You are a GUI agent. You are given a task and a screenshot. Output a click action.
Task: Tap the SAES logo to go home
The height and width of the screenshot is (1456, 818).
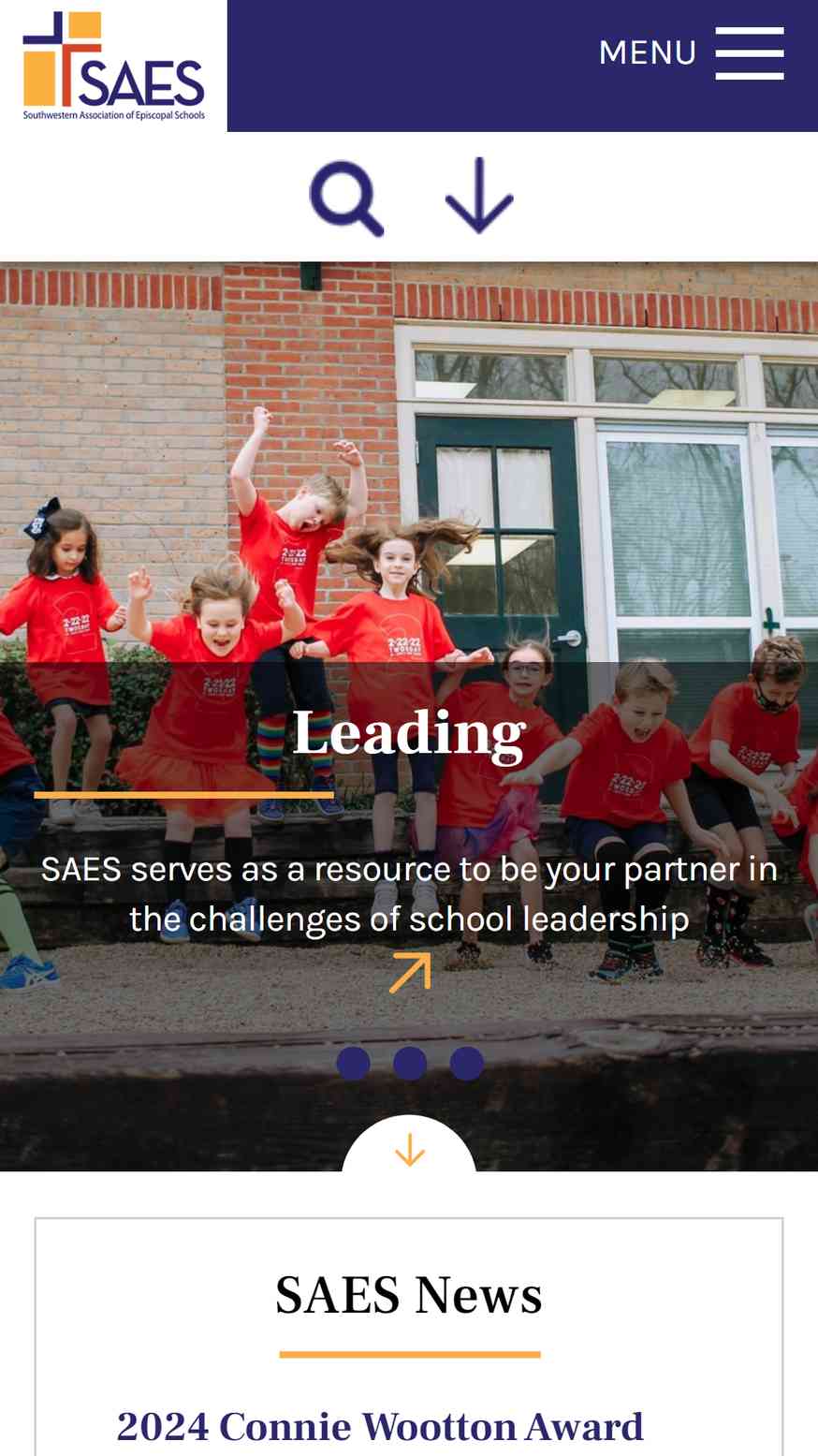(x=113, y=66)
